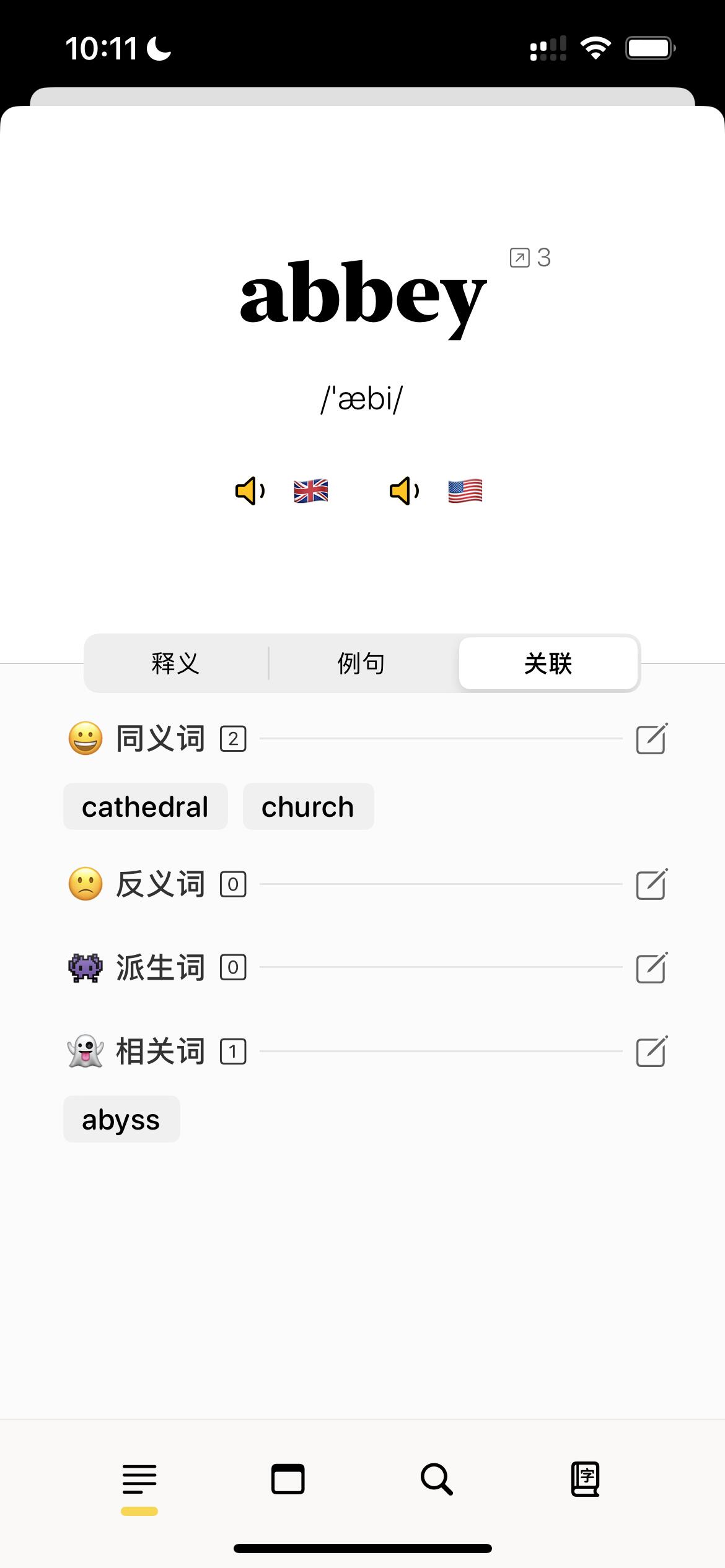Play the American pronunciation audio
Screen dimensions: 725x1568
pyautogui.click(x=405, y=491)
